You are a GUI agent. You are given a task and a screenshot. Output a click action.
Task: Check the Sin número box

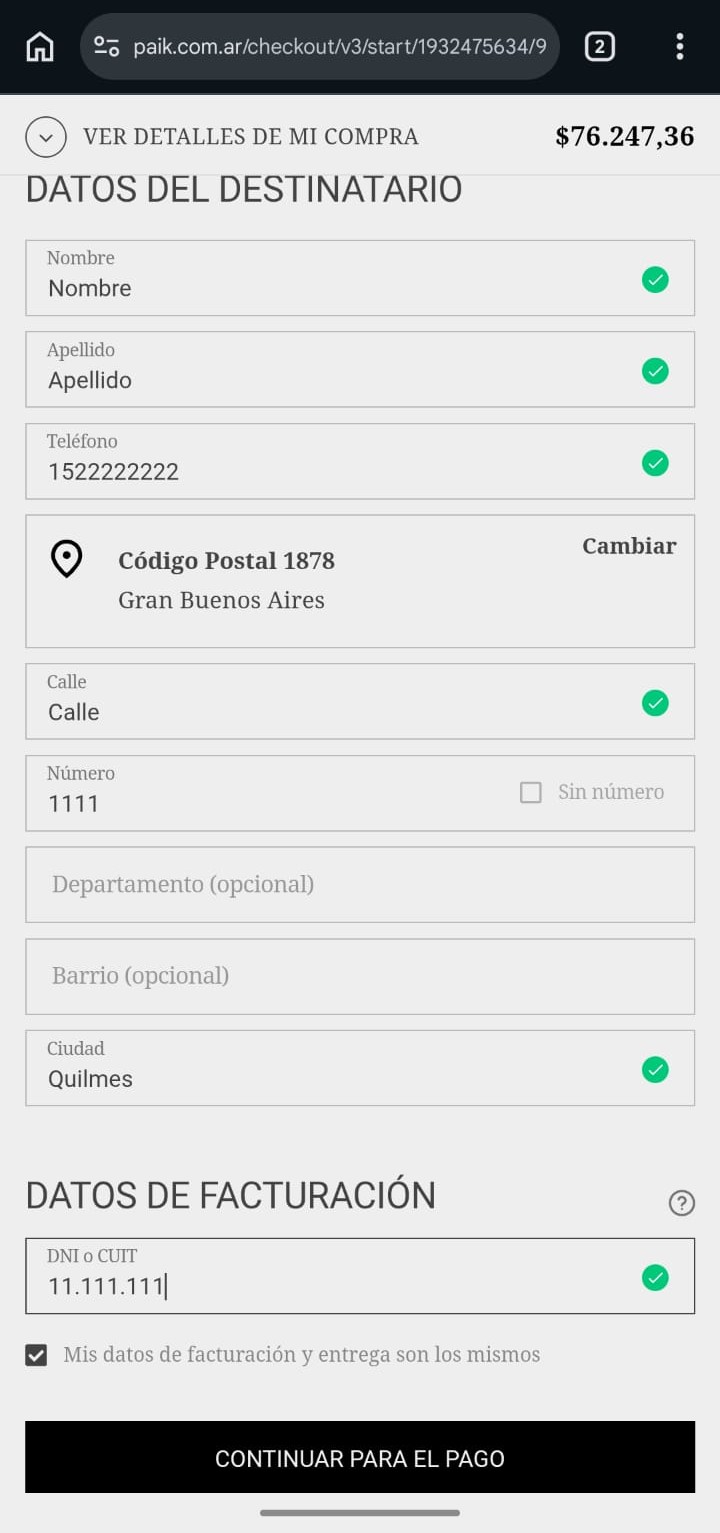[x=531, y=793]
